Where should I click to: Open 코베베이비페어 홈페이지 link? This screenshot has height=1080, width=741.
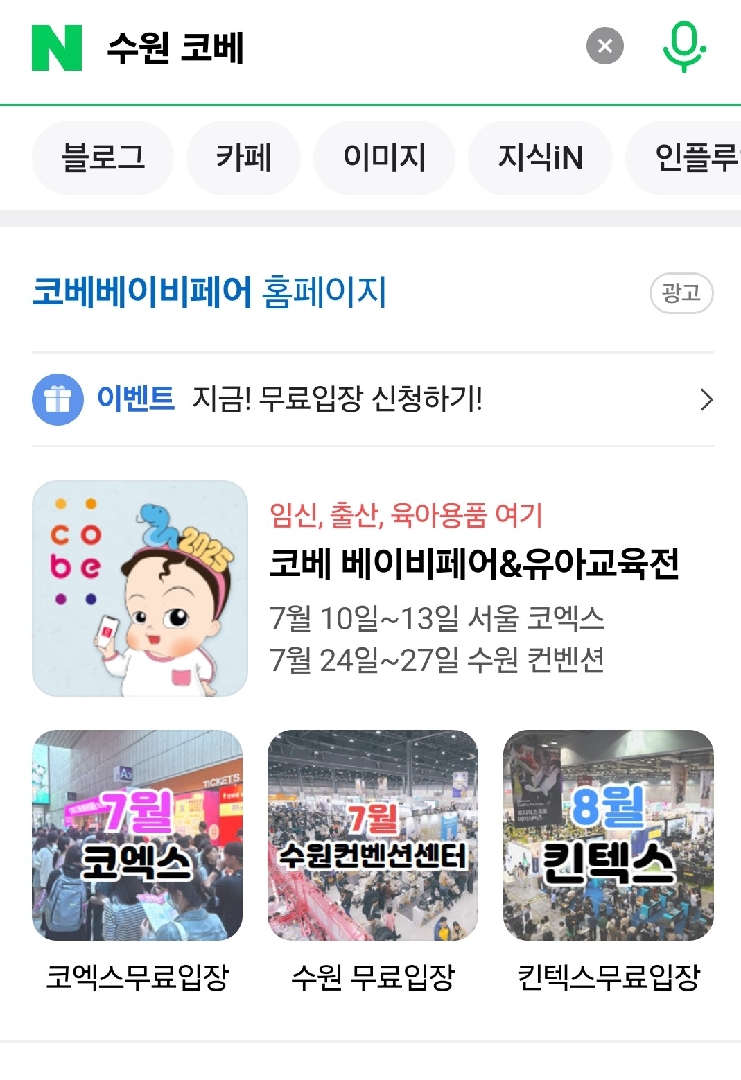click(209, 293)
